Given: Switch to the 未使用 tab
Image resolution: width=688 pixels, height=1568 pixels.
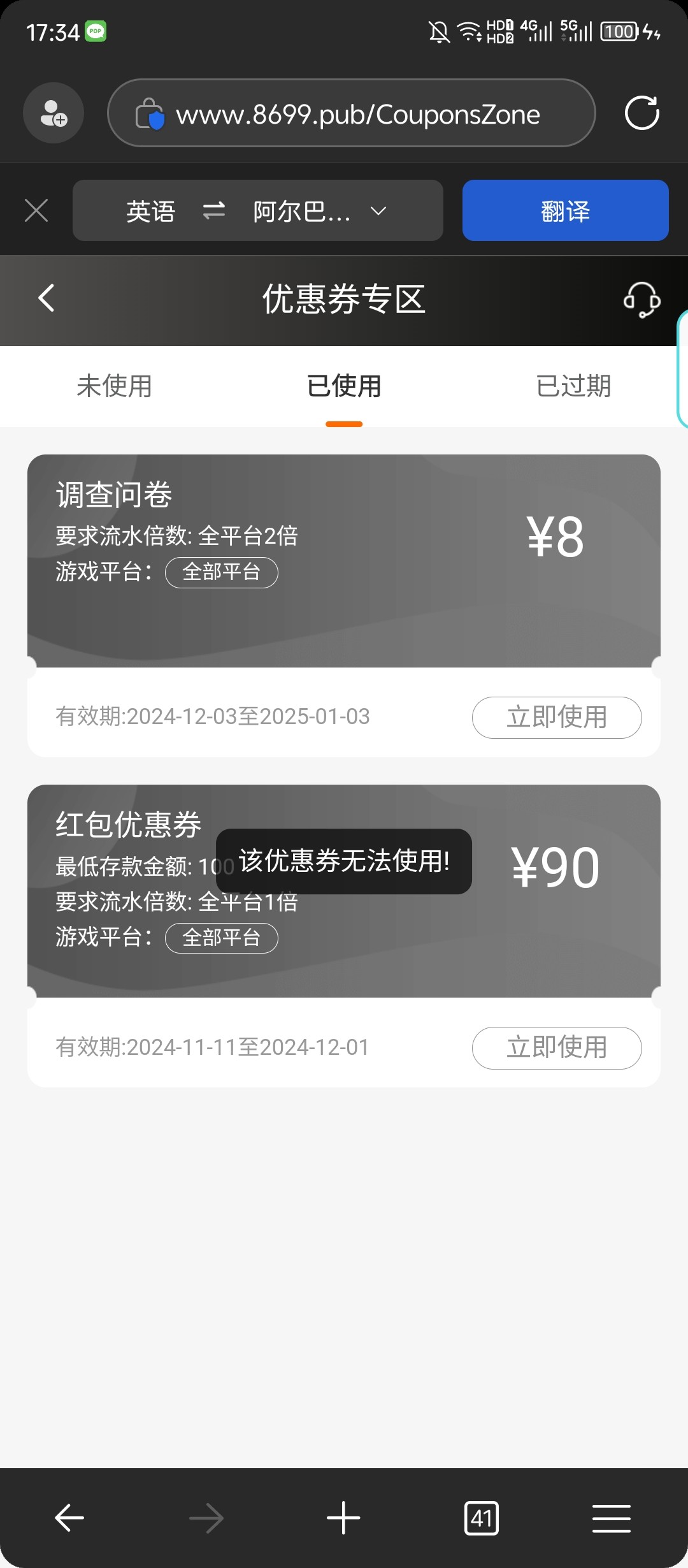Looking at the screenshot, I should [x=114, y=386].
